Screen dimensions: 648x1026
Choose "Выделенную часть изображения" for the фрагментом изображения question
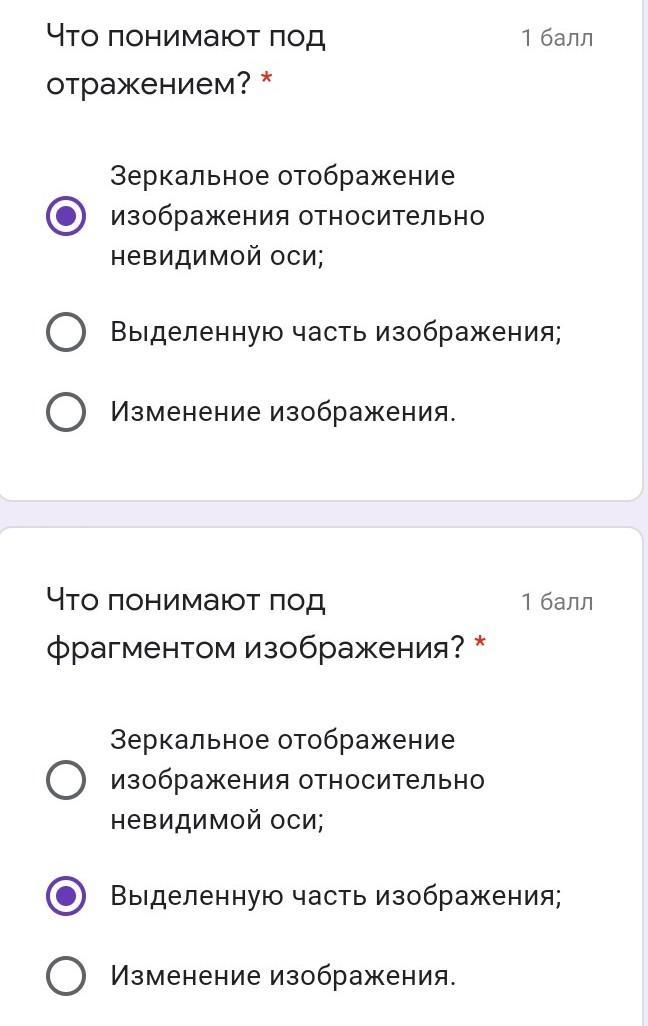(66, 896)
